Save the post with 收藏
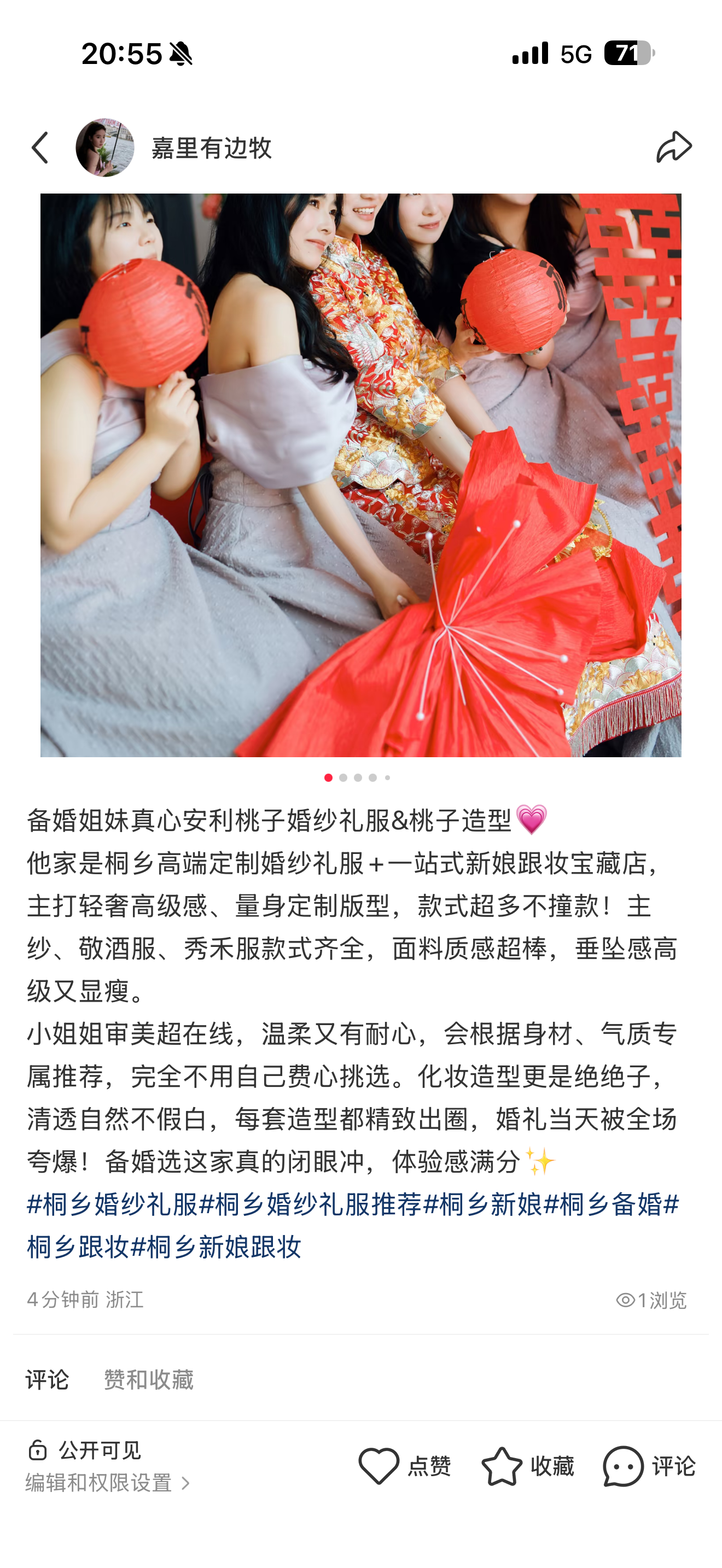Image resolution: width=722 pixels, height=1568 pixels. point(527,1466)
